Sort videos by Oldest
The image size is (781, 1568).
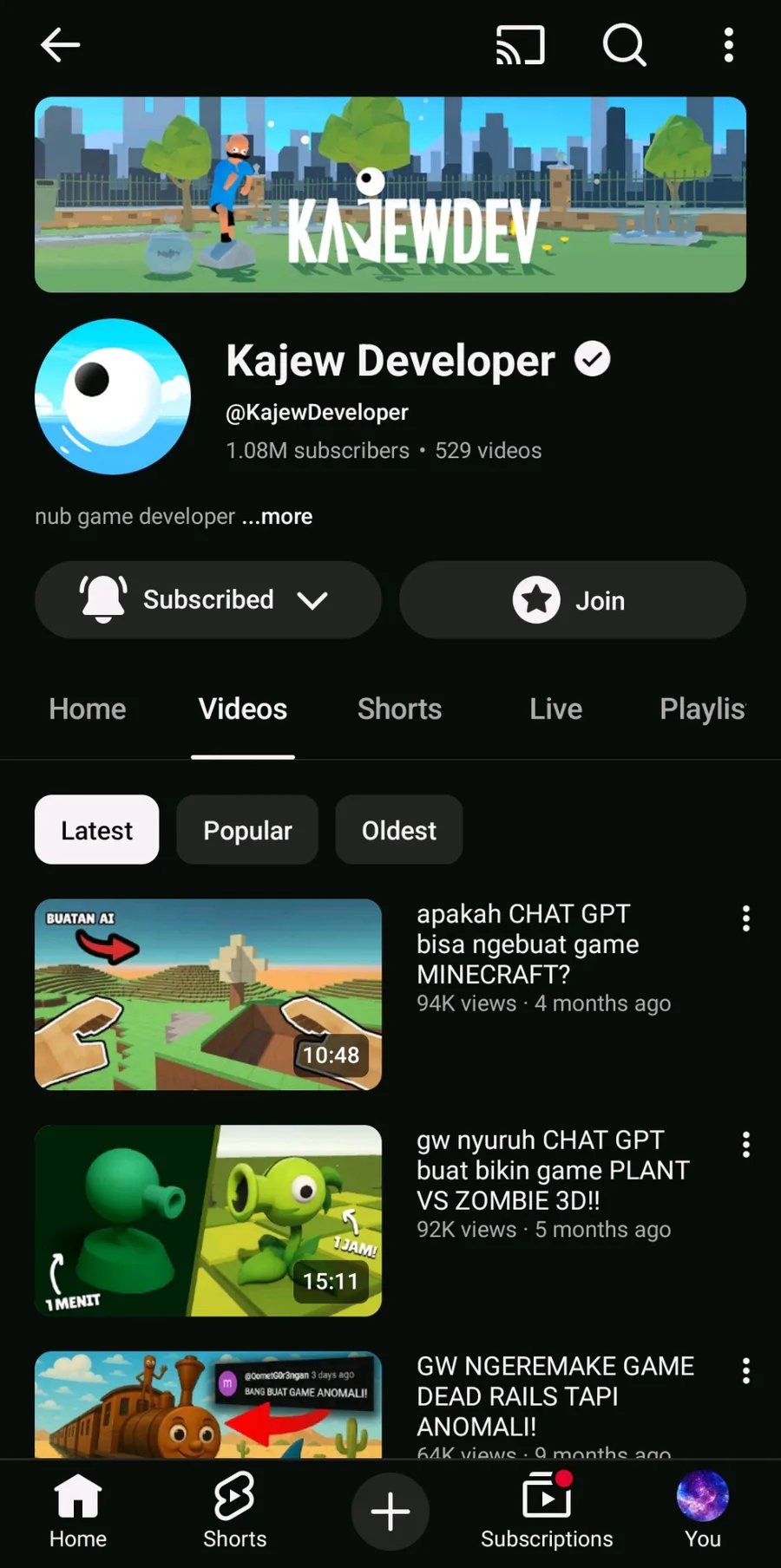[x=398, y=830]
